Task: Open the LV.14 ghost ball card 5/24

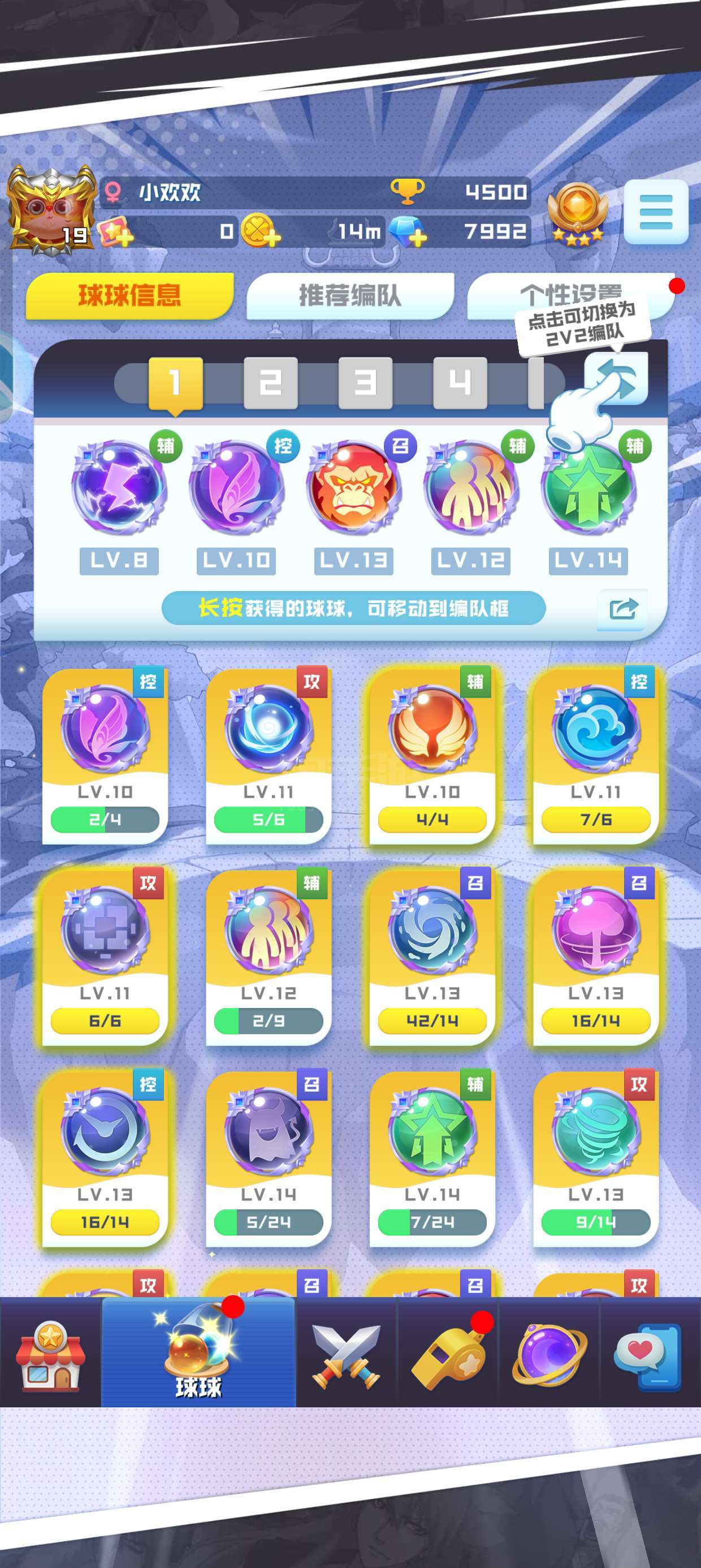Action: point(269,1158)
